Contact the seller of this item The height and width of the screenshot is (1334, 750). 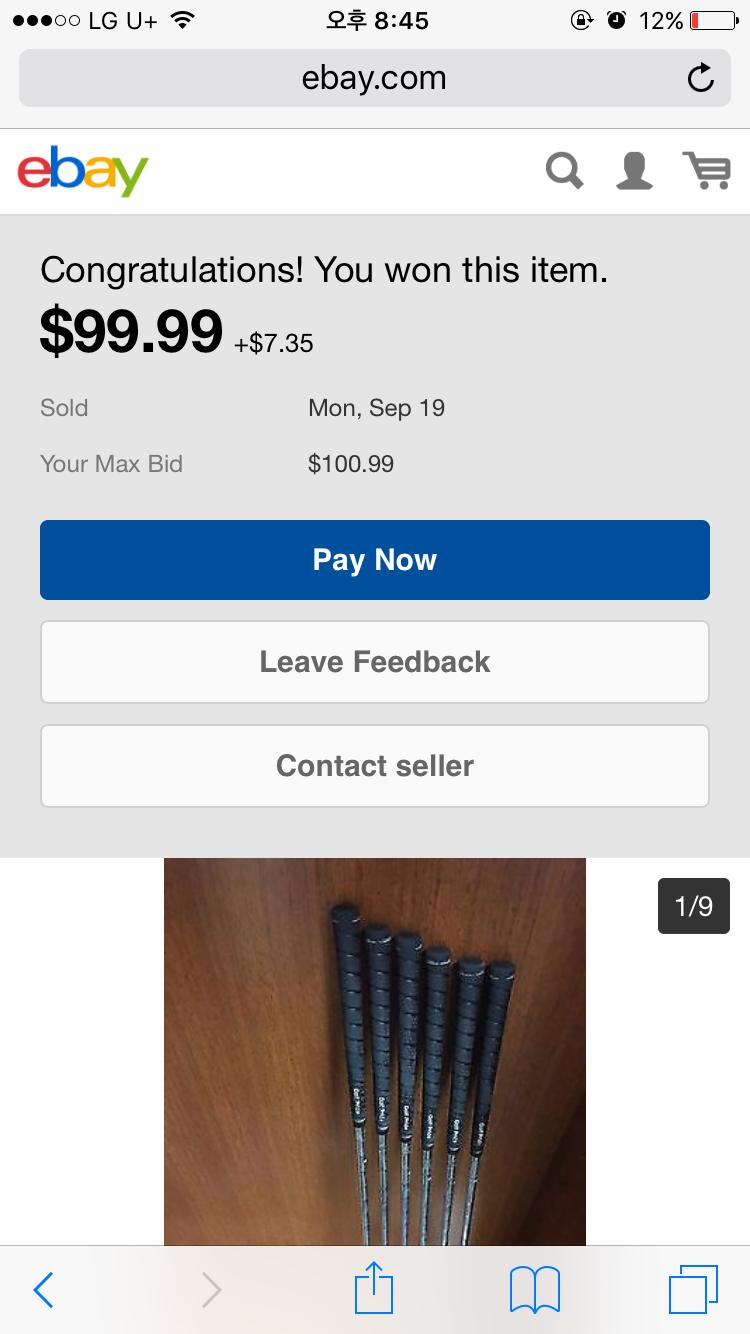tap(375, 766)
